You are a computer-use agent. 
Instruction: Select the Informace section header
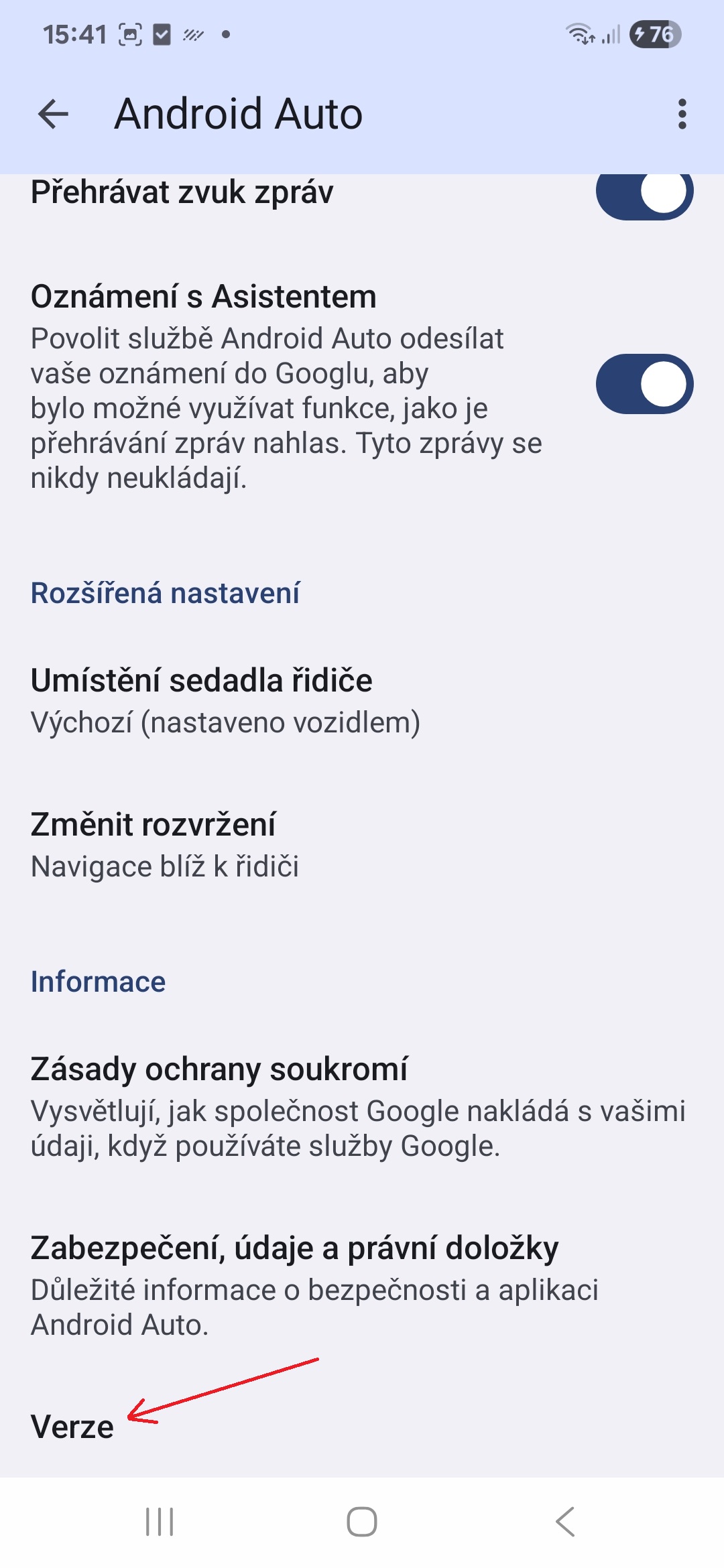pos(98,982)
